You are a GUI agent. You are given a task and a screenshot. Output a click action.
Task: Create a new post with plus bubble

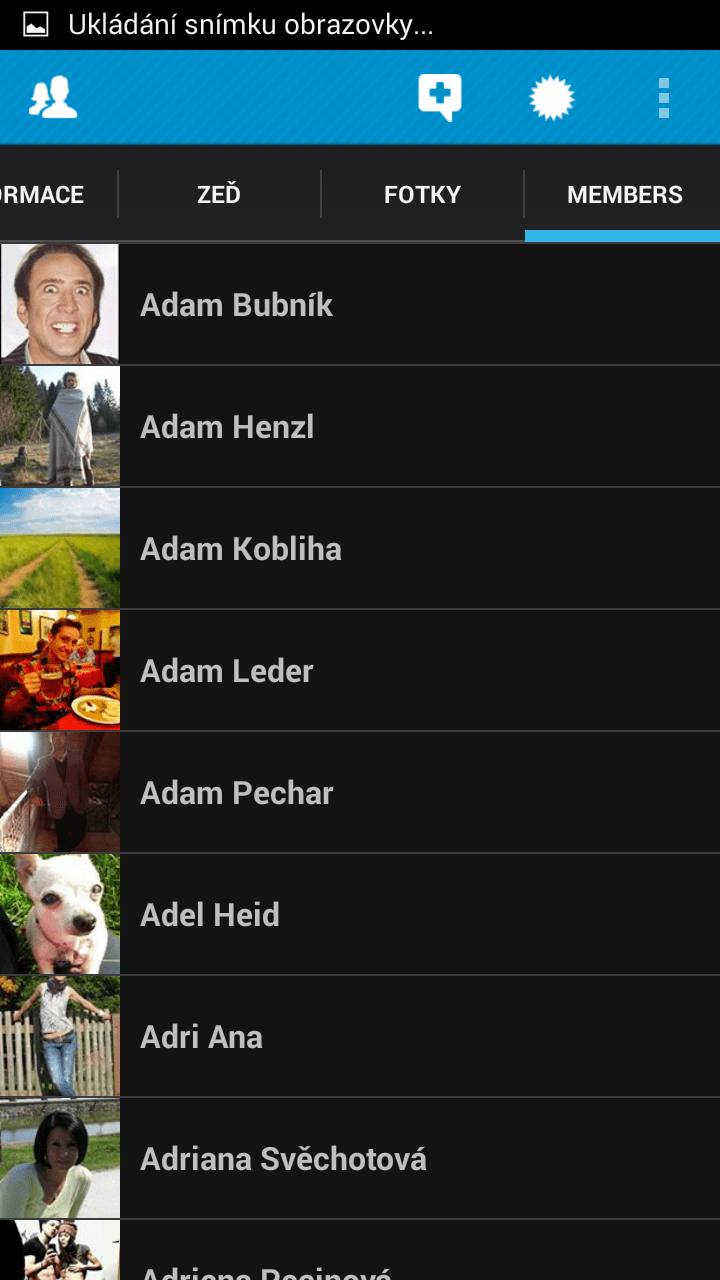pos(440,98)
